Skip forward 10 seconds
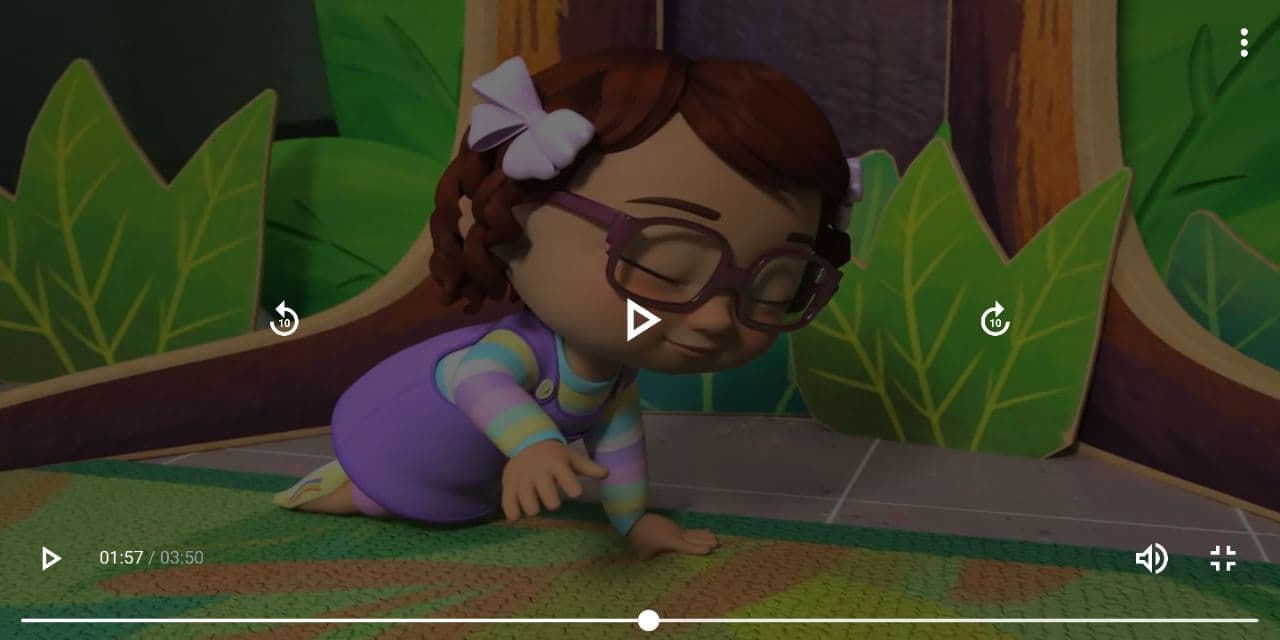 click(994, 320)
